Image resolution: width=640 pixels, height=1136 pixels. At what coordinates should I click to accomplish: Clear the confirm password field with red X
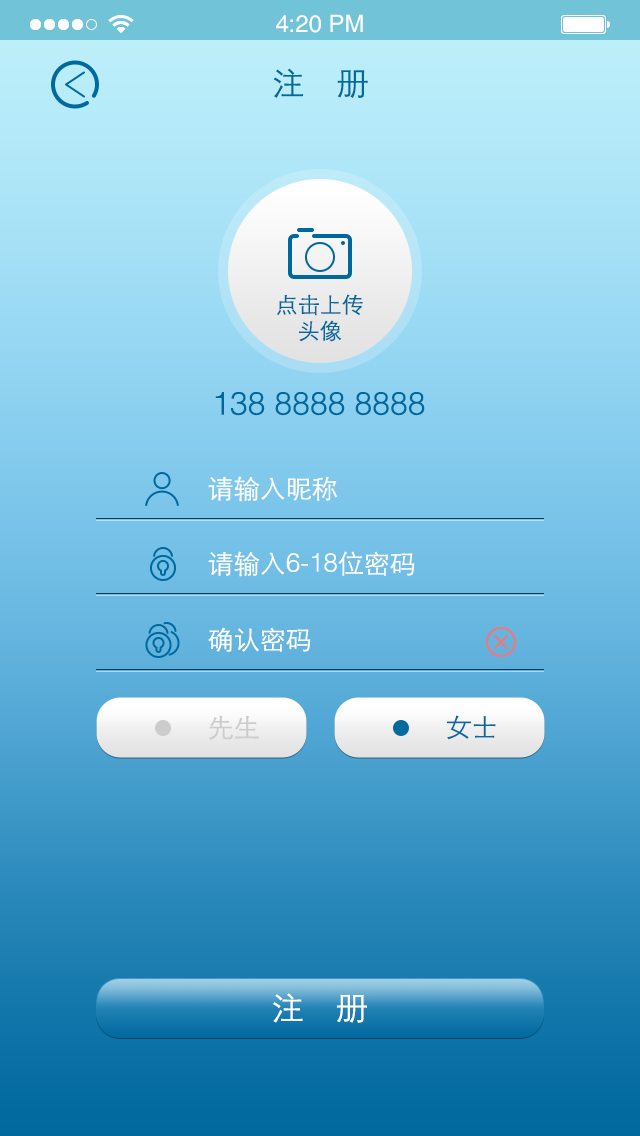(x=501, y=642)
